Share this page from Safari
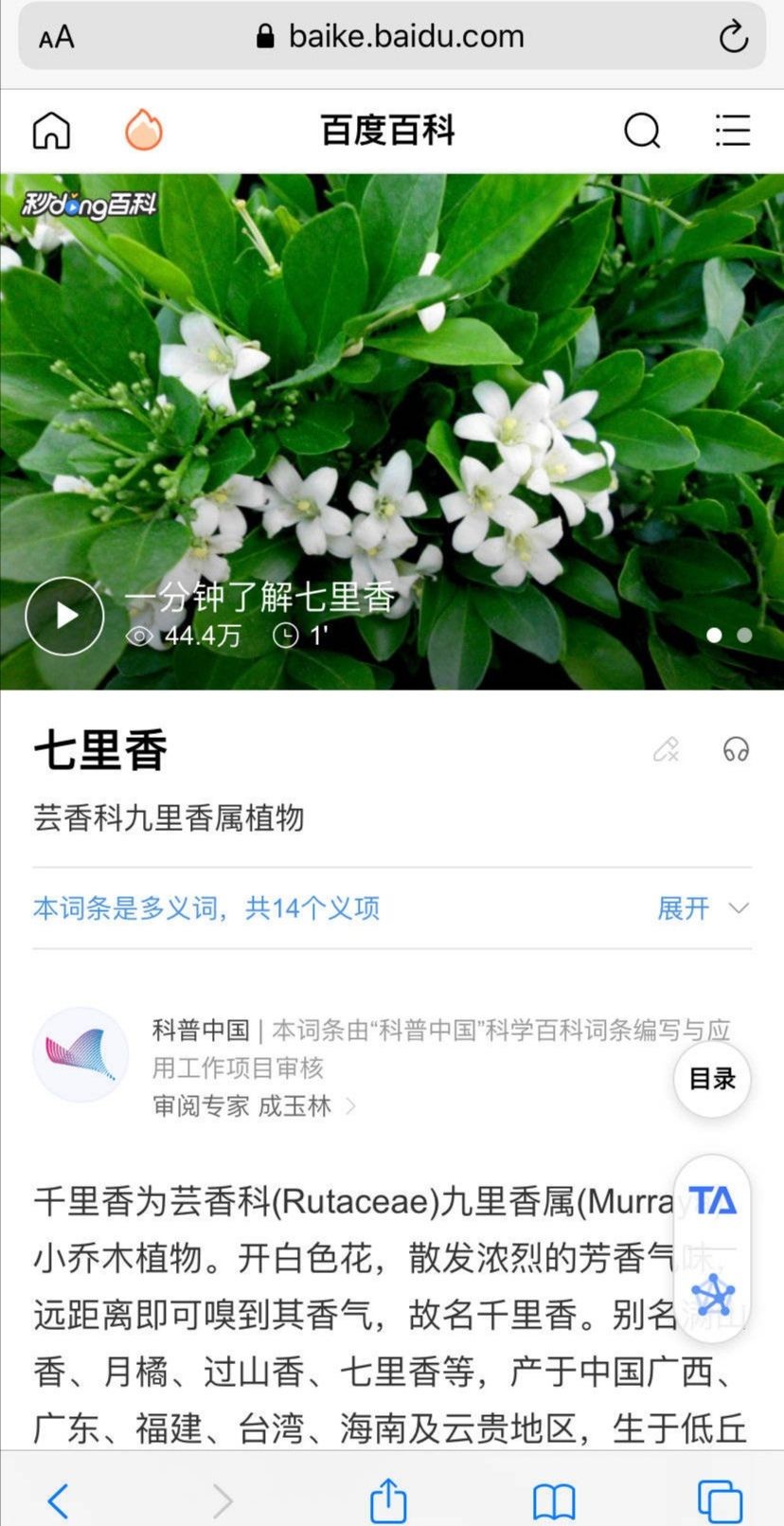Screen dimensions: 784x1526 tap(388, 1500)
